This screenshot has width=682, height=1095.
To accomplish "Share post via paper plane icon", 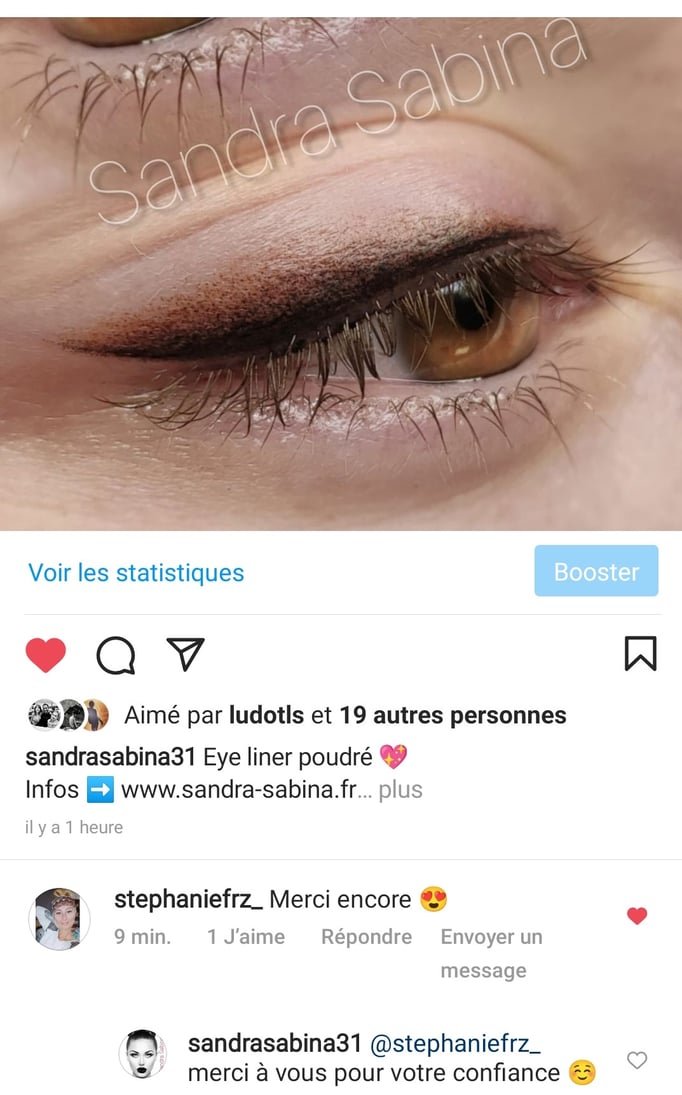I will tap(186, 654).
